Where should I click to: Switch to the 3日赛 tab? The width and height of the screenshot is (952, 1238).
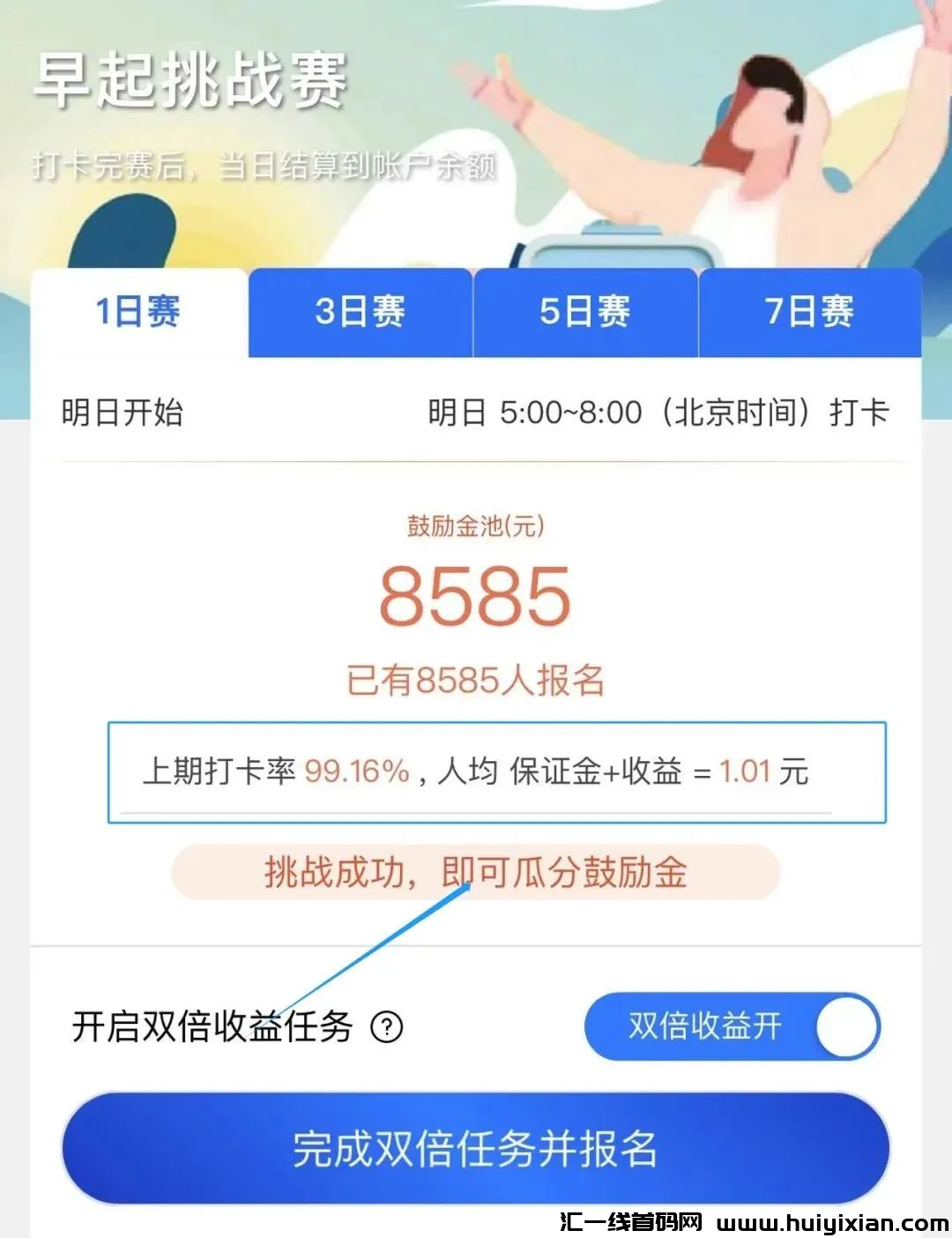[x=361, y=312]
